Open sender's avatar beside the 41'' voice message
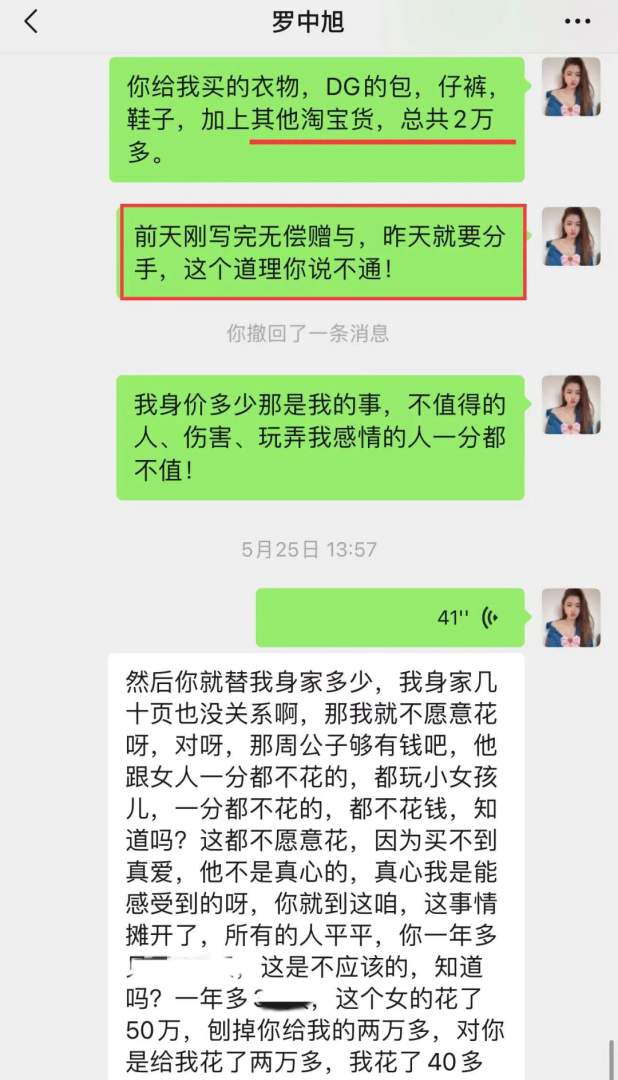Screen dimensions: 618x1080 click(x=571, y=617)
